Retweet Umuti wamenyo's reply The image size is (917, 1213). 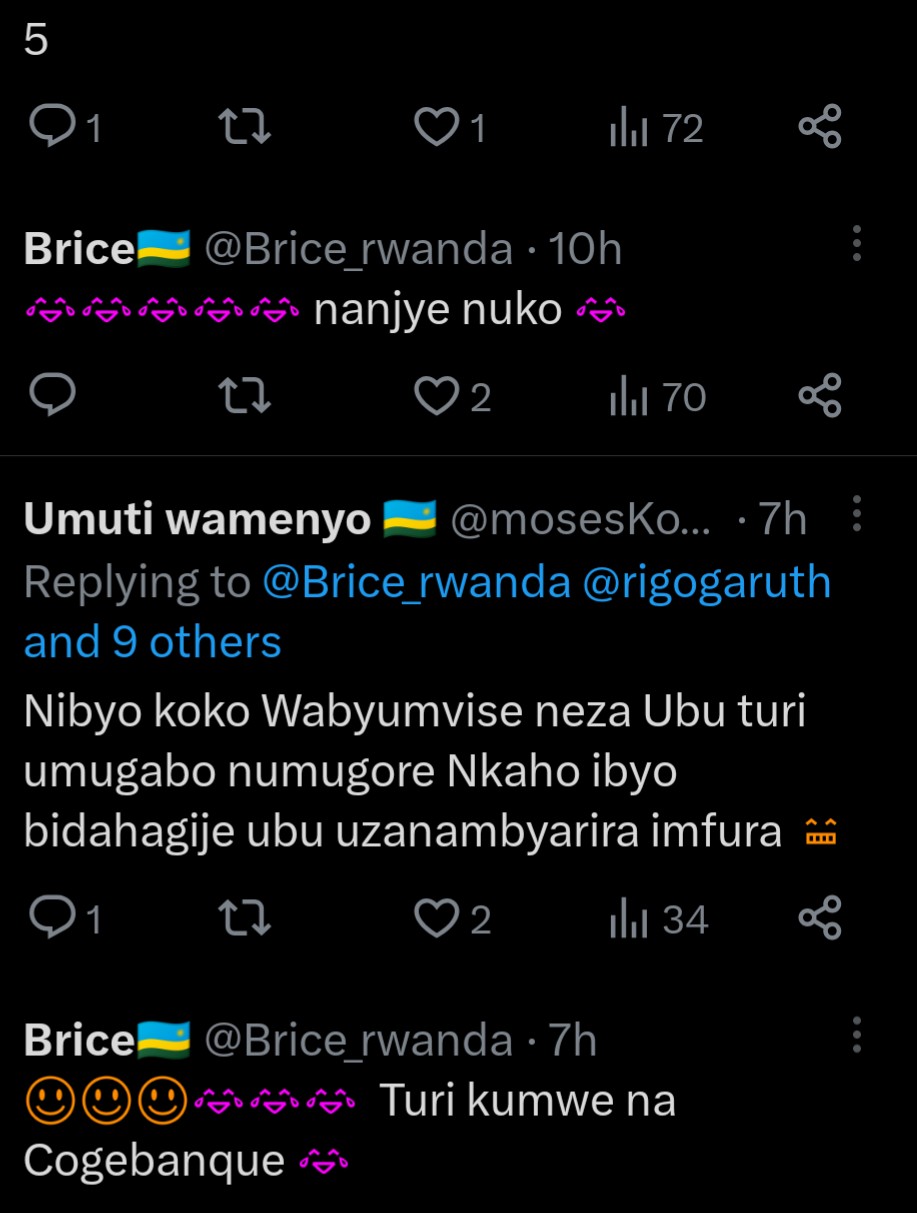point(245,919)
